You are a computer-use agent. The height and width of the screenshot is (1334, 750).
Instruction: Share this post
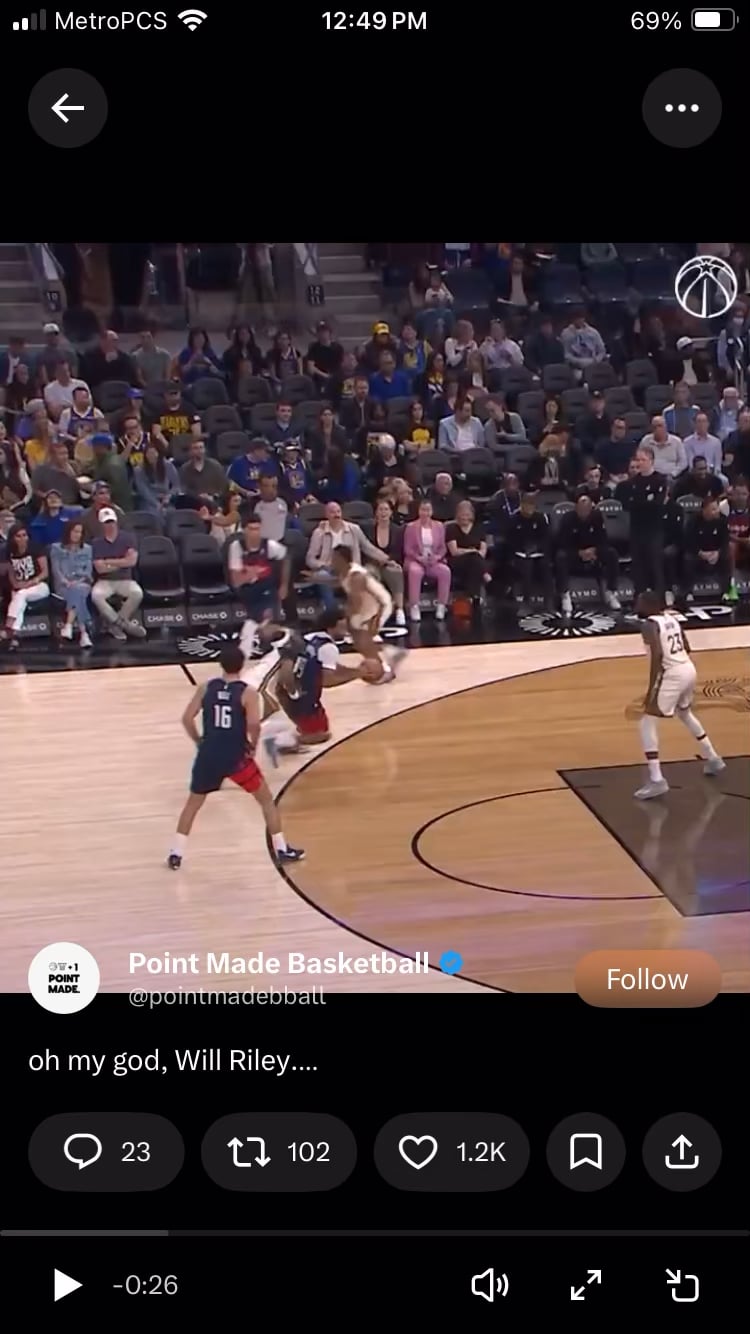[x=681, y=1152]
